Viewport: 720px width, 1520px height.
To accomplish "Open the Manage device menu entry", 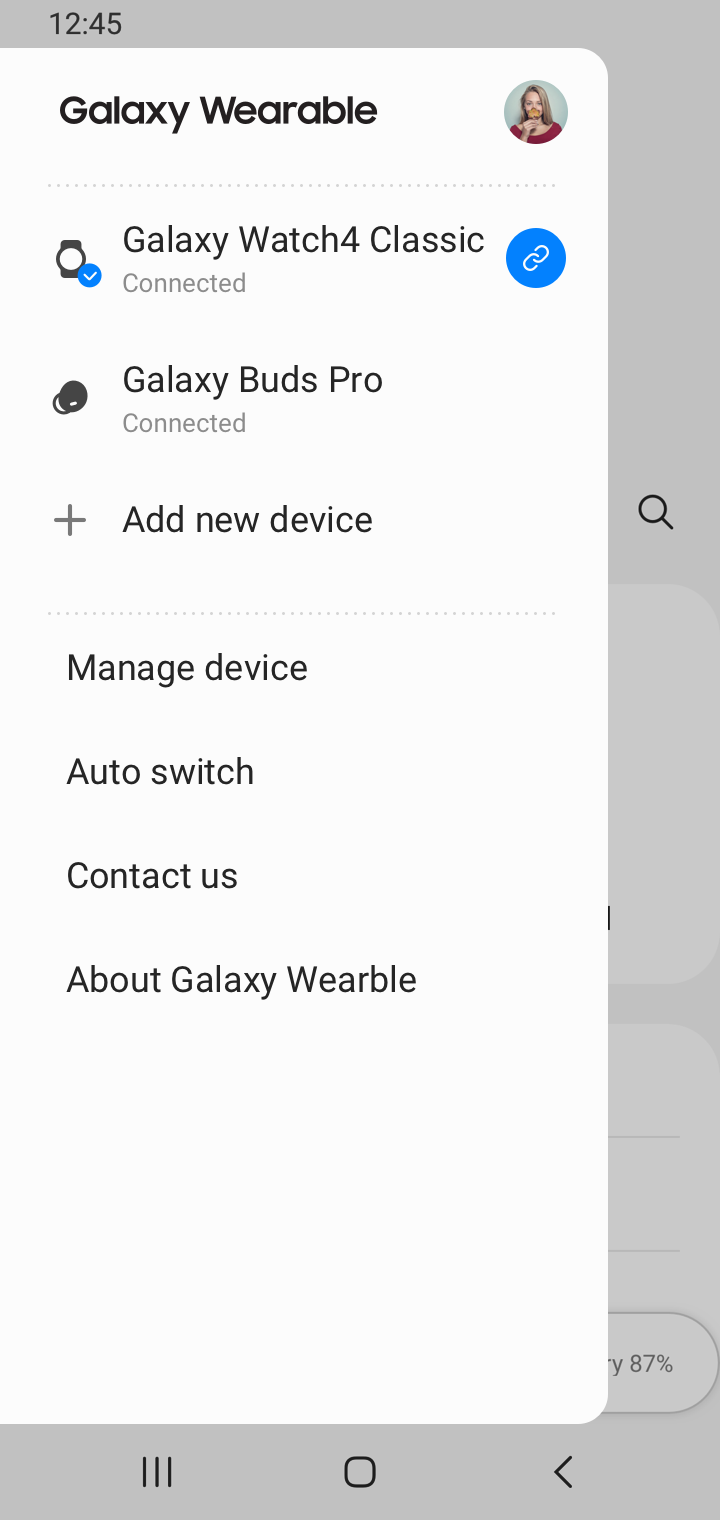I will 186,667.
